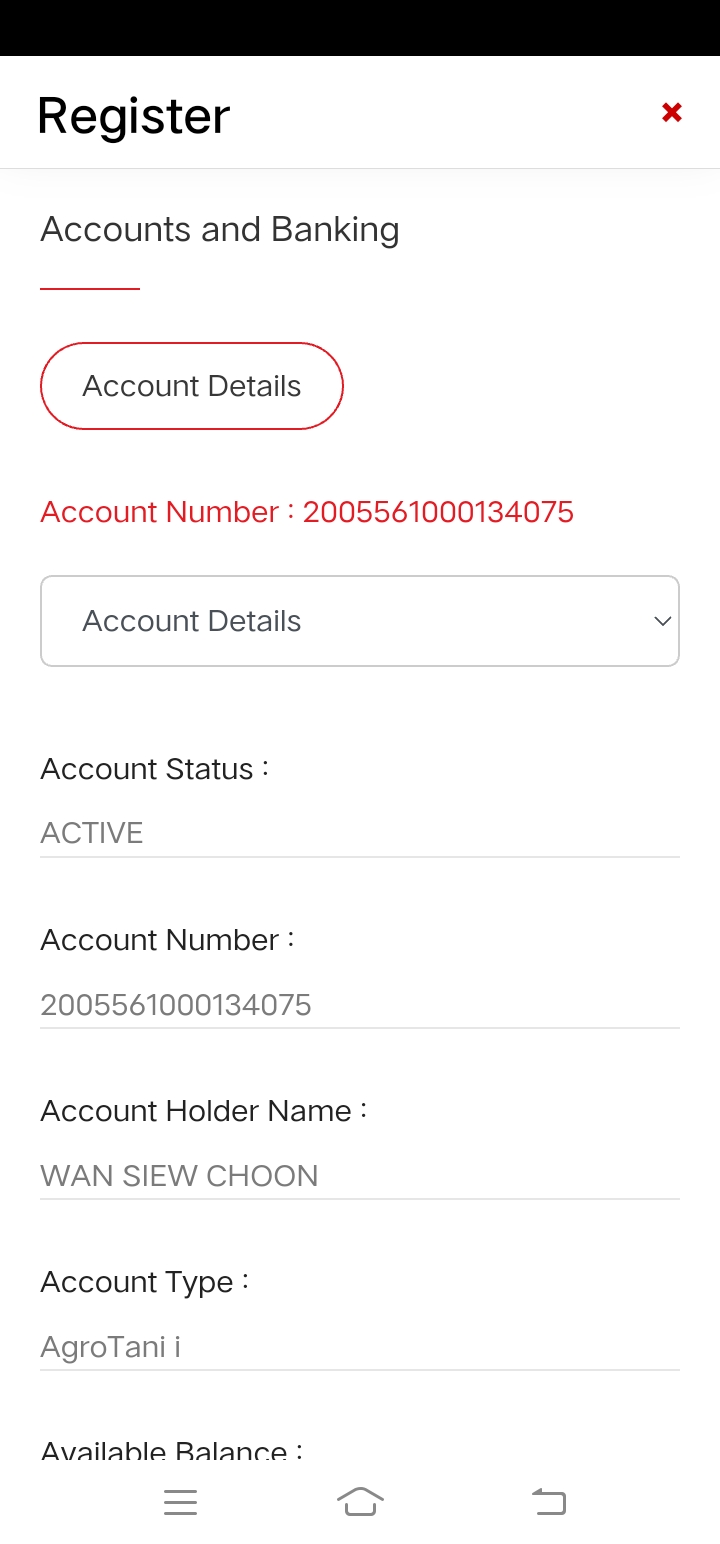
Task: Go to the home screen
Action: click(360, 1502)
